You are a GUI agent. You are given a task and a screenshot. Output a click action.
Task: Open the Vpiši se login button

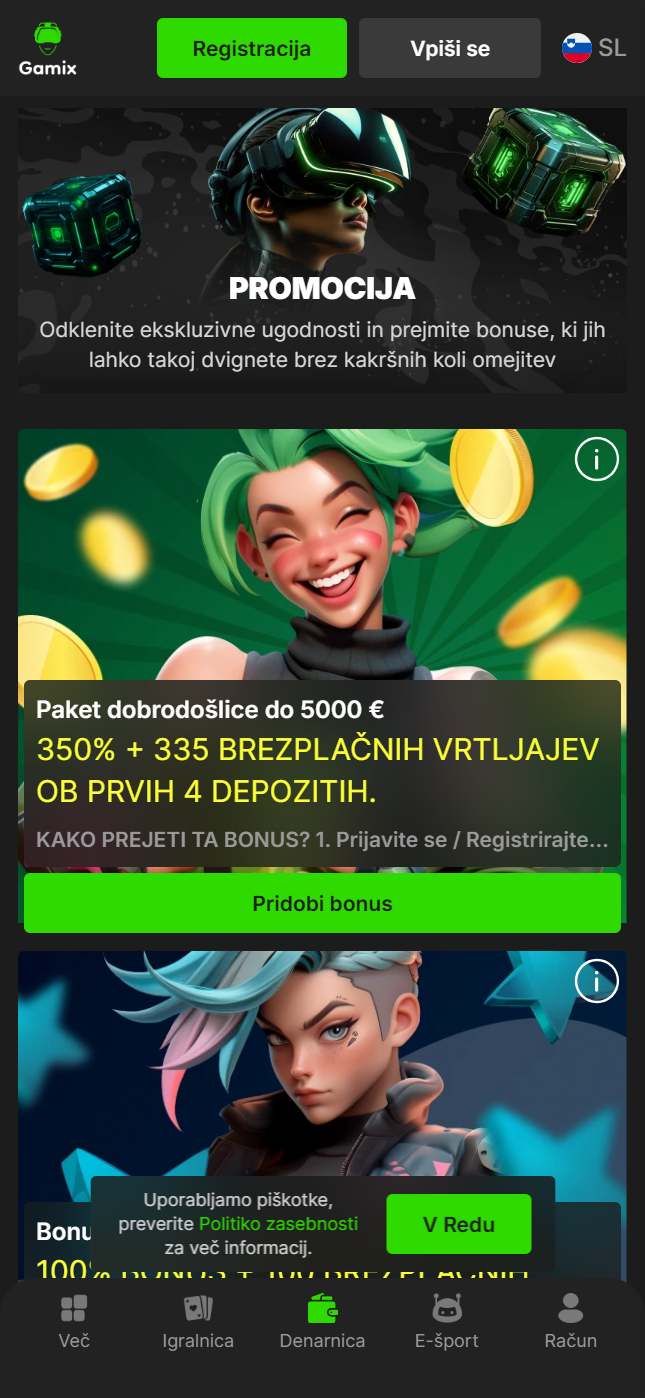(x=450, y=48)
